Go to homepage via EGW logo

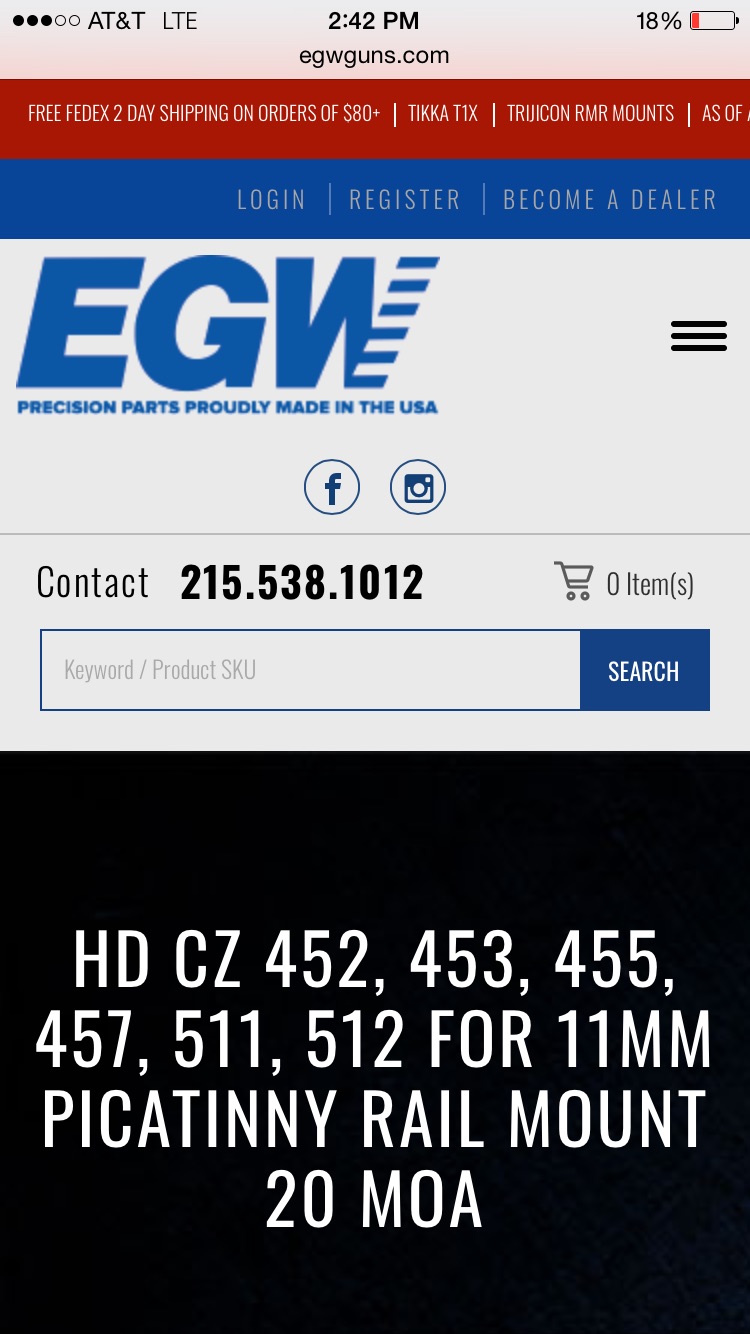click(228, 336)
